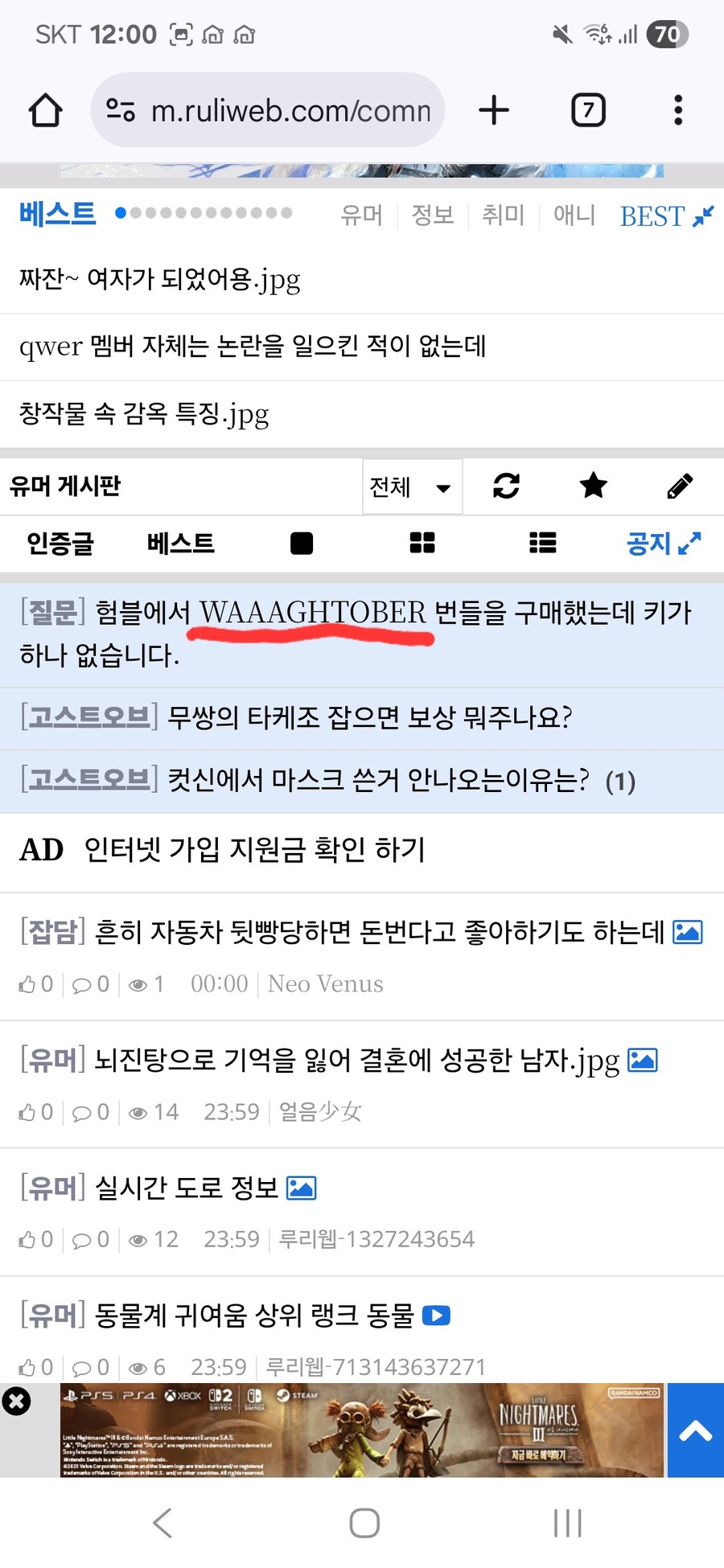
Task: Open the 험블 WAAAGHTOBER 번들 question post
Action: [x=354, y=634]
